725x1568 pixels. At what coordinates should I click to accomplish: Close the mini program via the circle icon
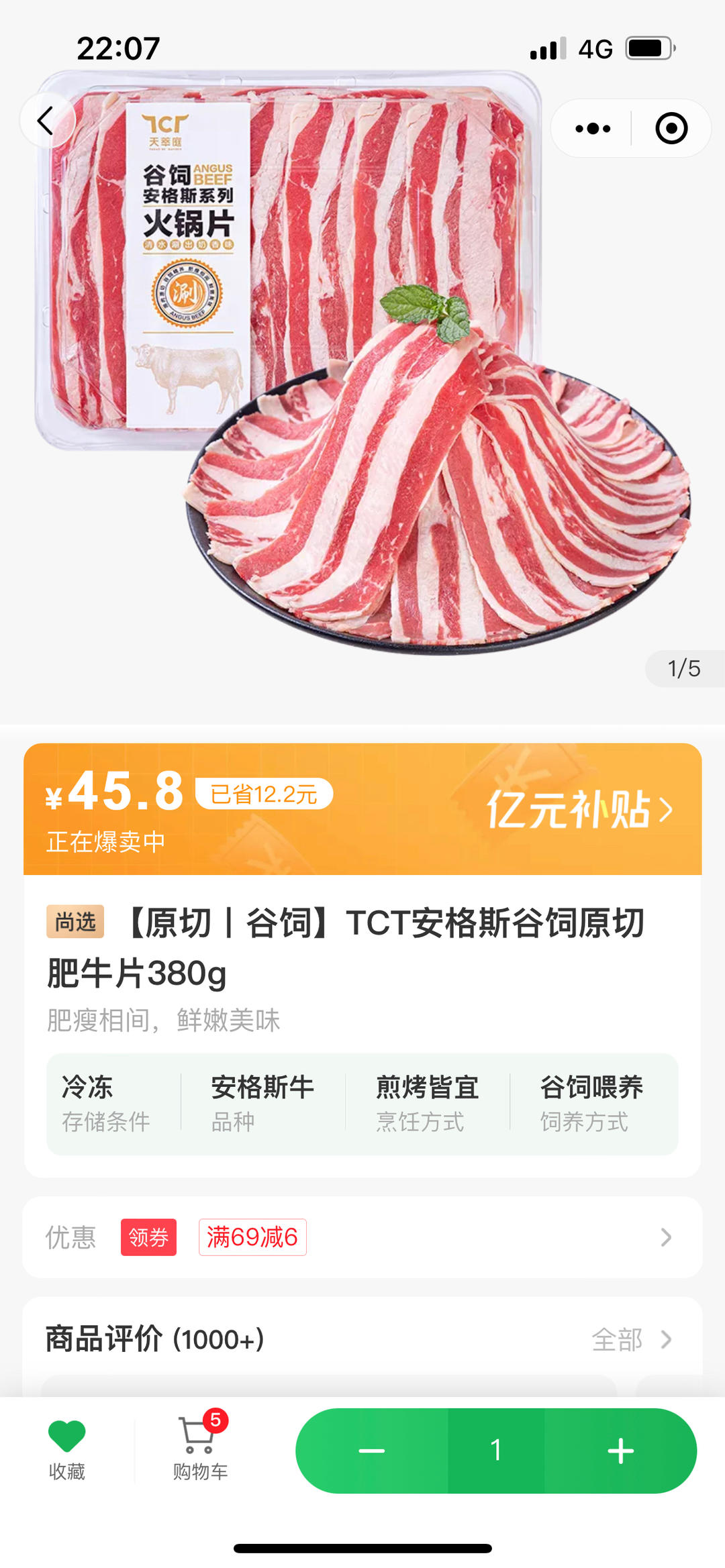pyautogui.click(x=671, y=128)
